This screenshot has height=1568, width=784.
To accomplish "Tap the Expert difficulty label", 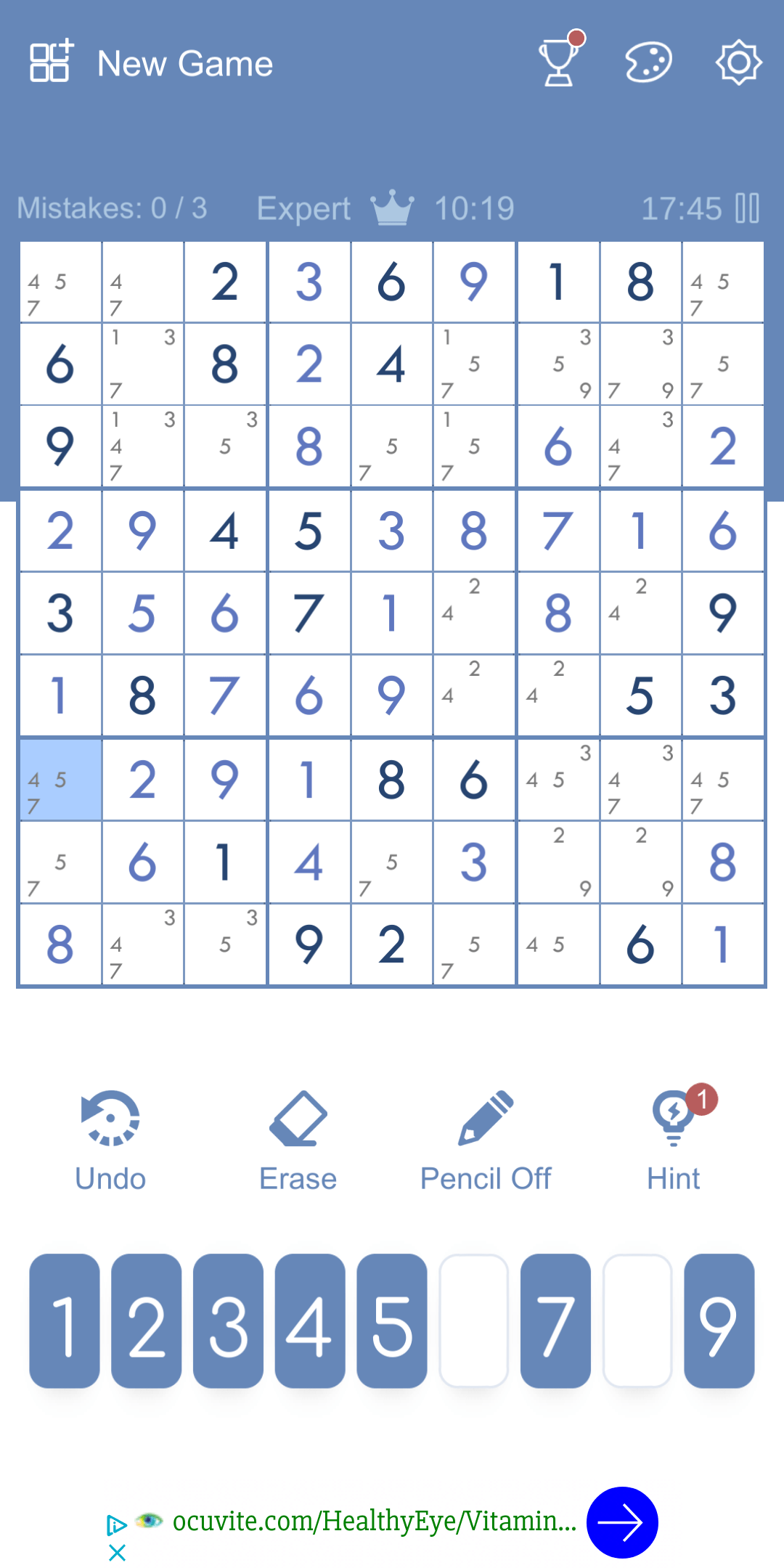I will [303, 208].
